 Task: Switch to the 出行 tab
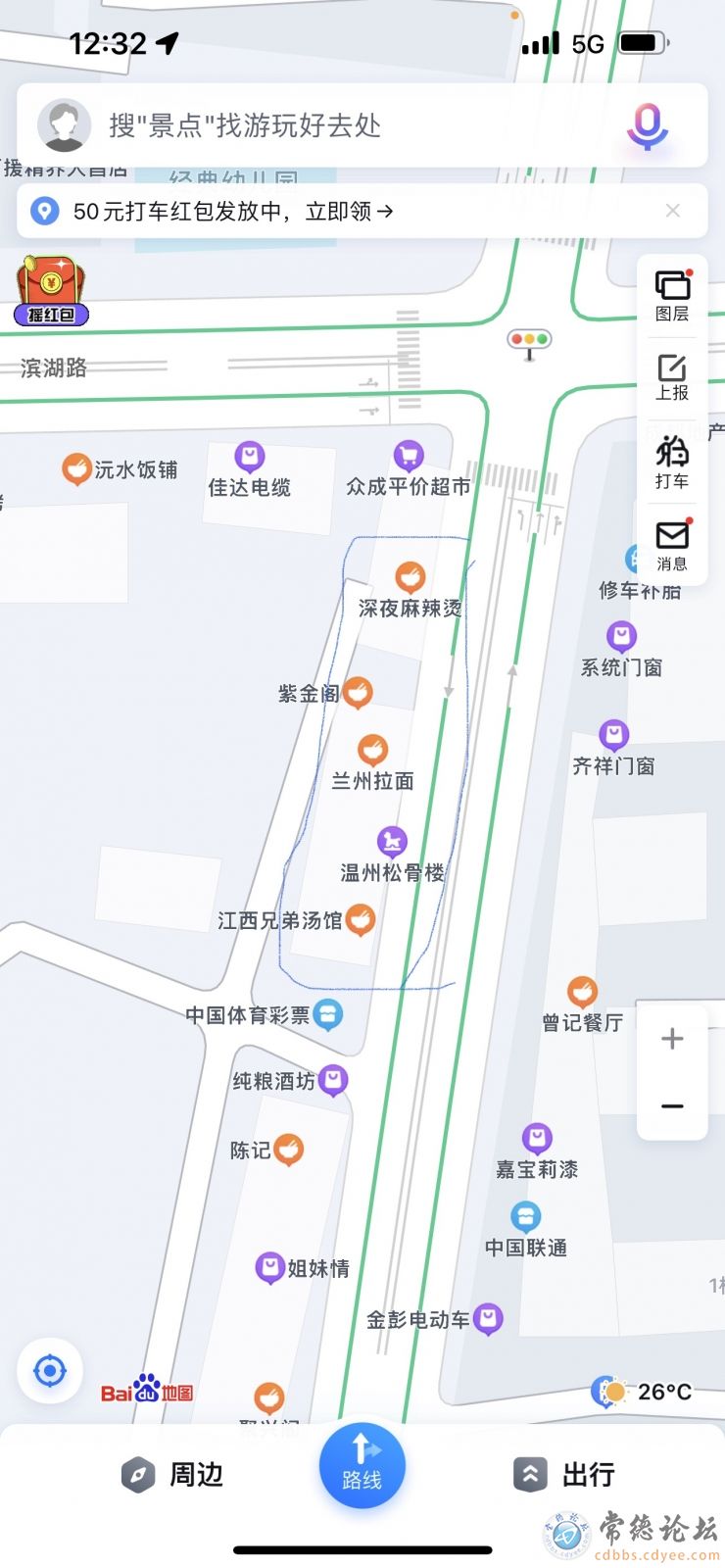coord(565,1474)
